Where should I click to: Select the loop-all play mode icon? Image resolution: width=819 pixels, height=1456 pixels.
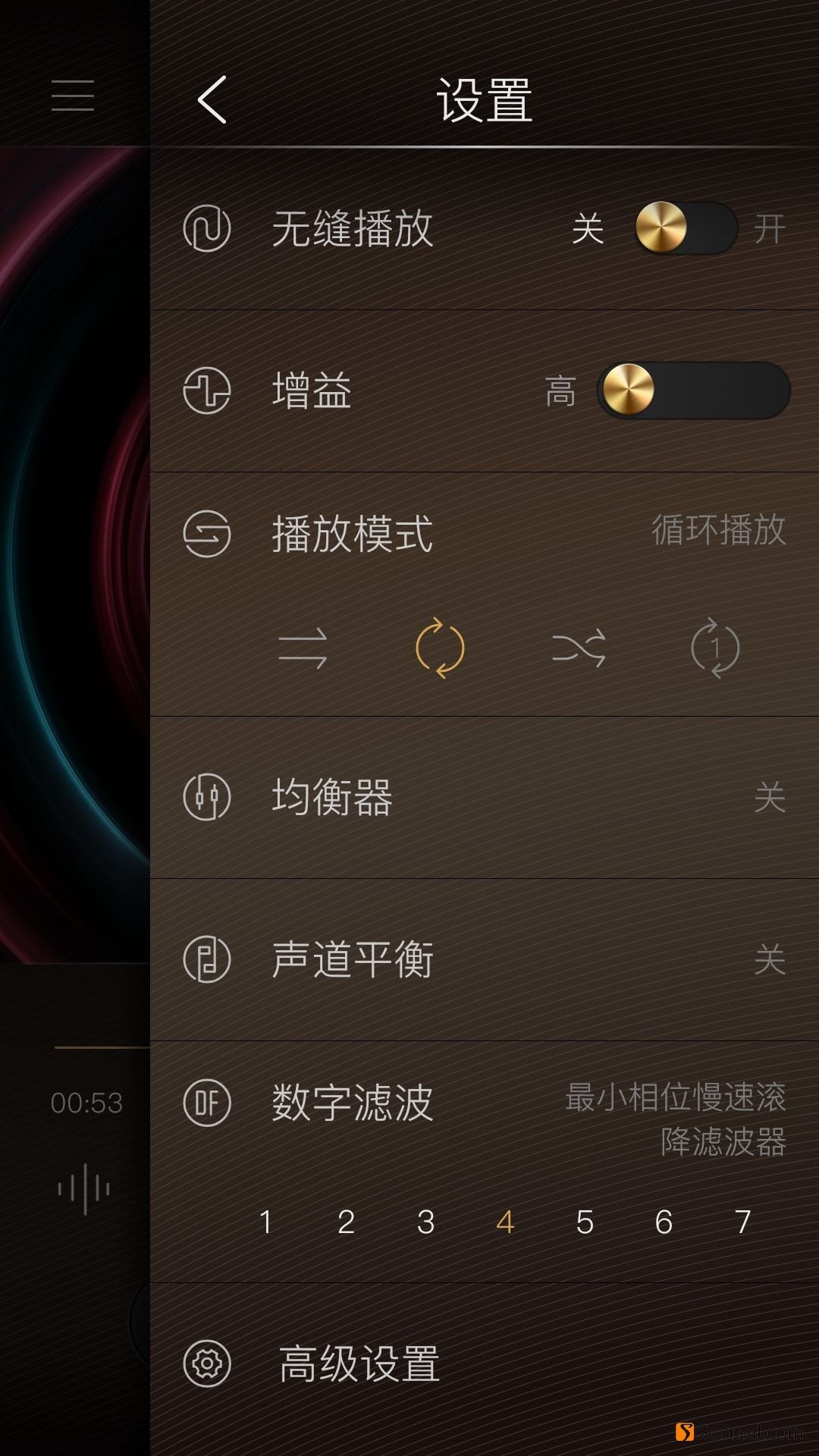click(440, 648)
